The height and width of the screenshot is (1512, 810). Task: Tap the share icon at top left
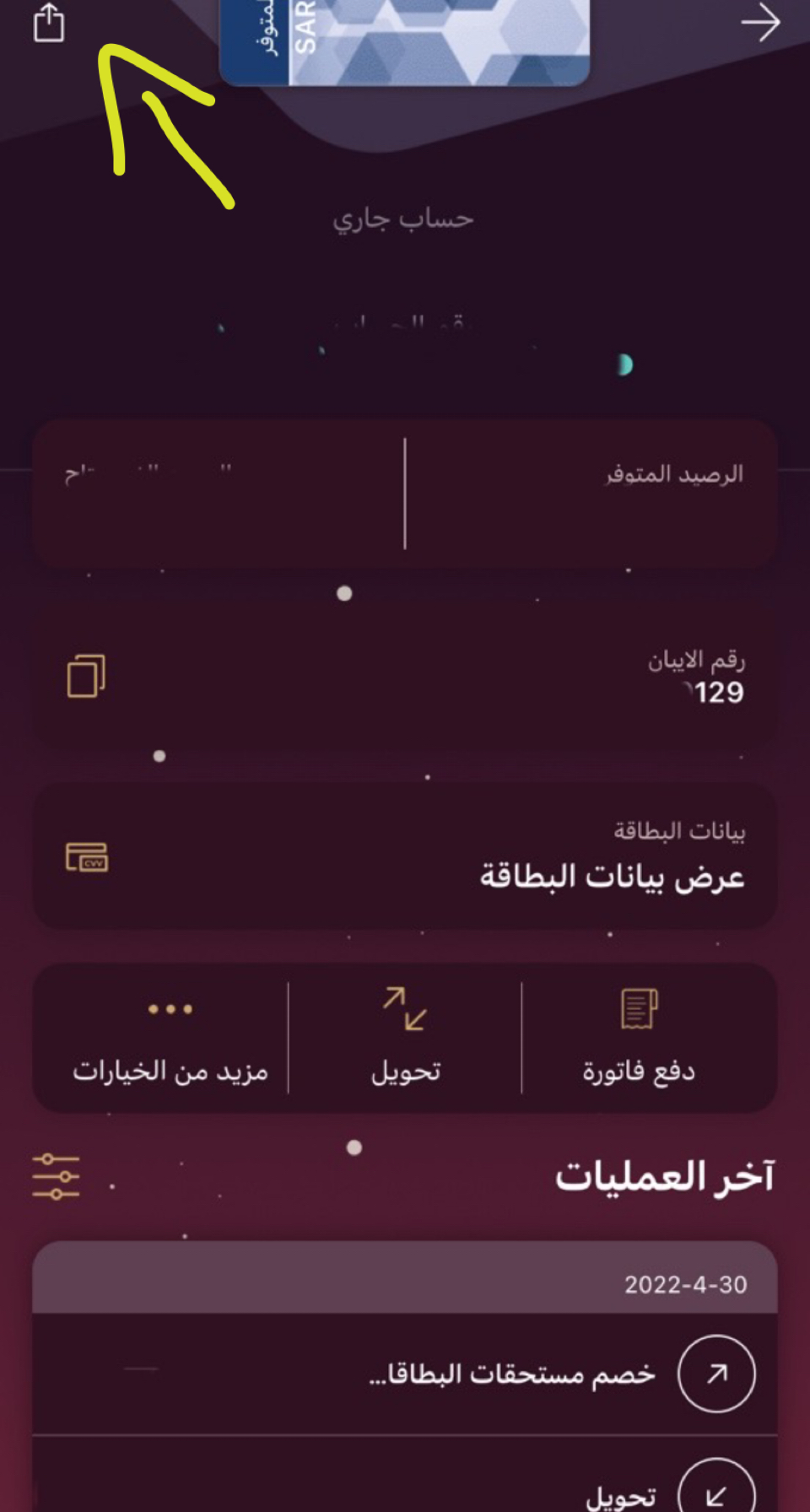(x=49, y=23)
